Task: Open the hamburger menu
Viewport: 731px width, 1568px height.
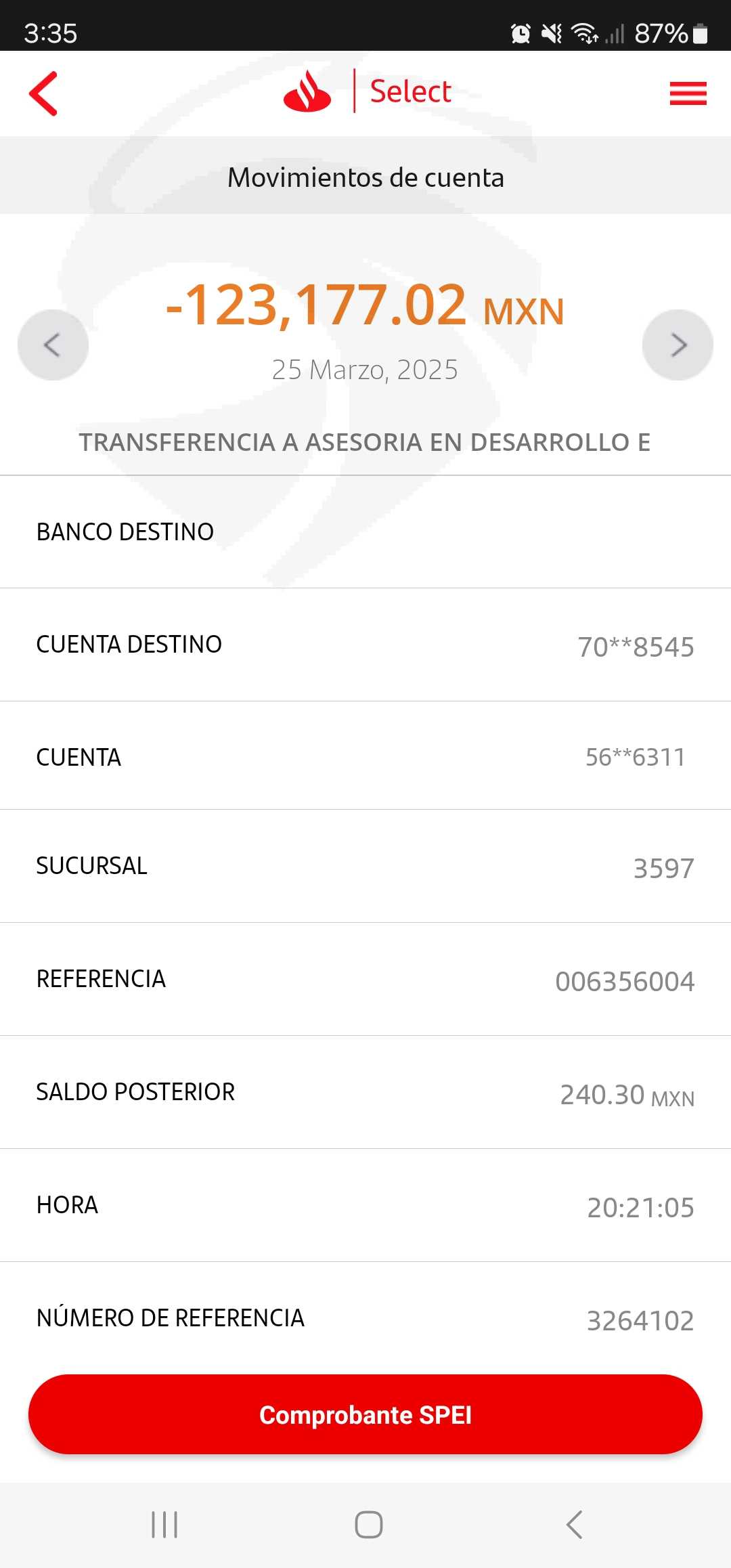Action: click(688, 93)
